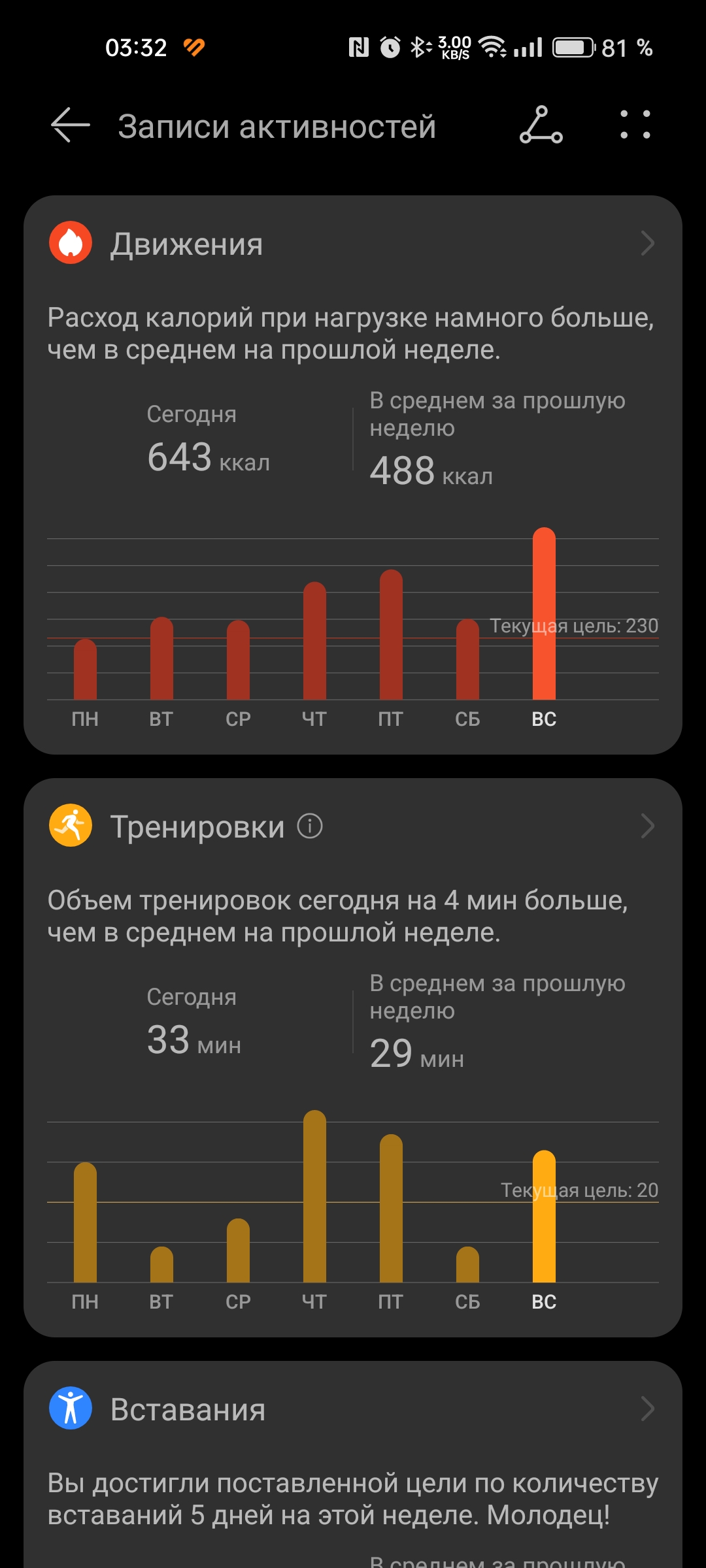706x1568 pixels.
Task: Select the ВС bar in Движения chart
Action: pyautogui.click(x=544, y=613)
